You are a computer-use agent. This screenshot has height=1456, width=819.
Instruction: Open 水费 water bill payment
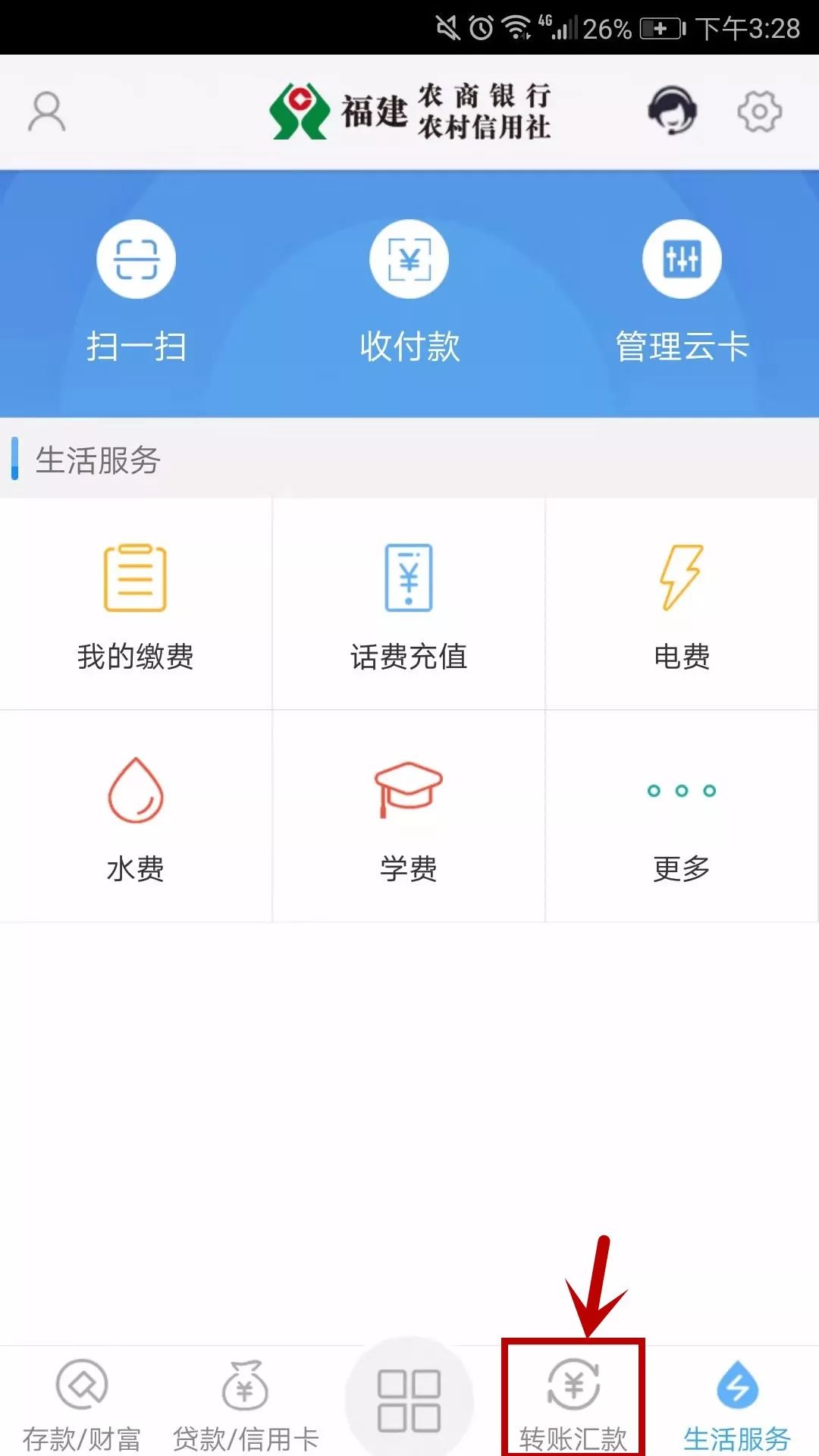click(x=136, y=817)
